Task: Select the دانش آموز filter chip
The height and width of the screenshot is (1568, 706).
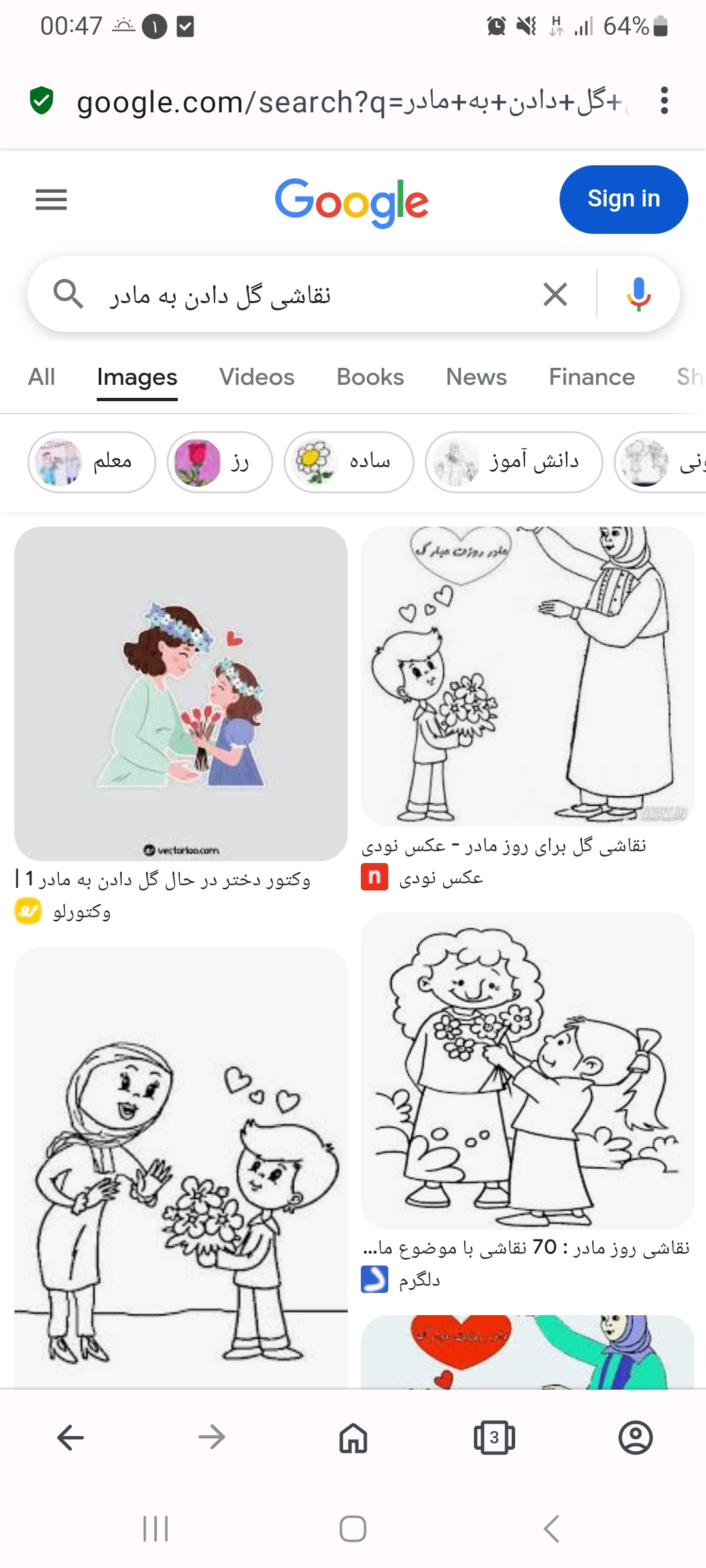Action: (513, 462)
